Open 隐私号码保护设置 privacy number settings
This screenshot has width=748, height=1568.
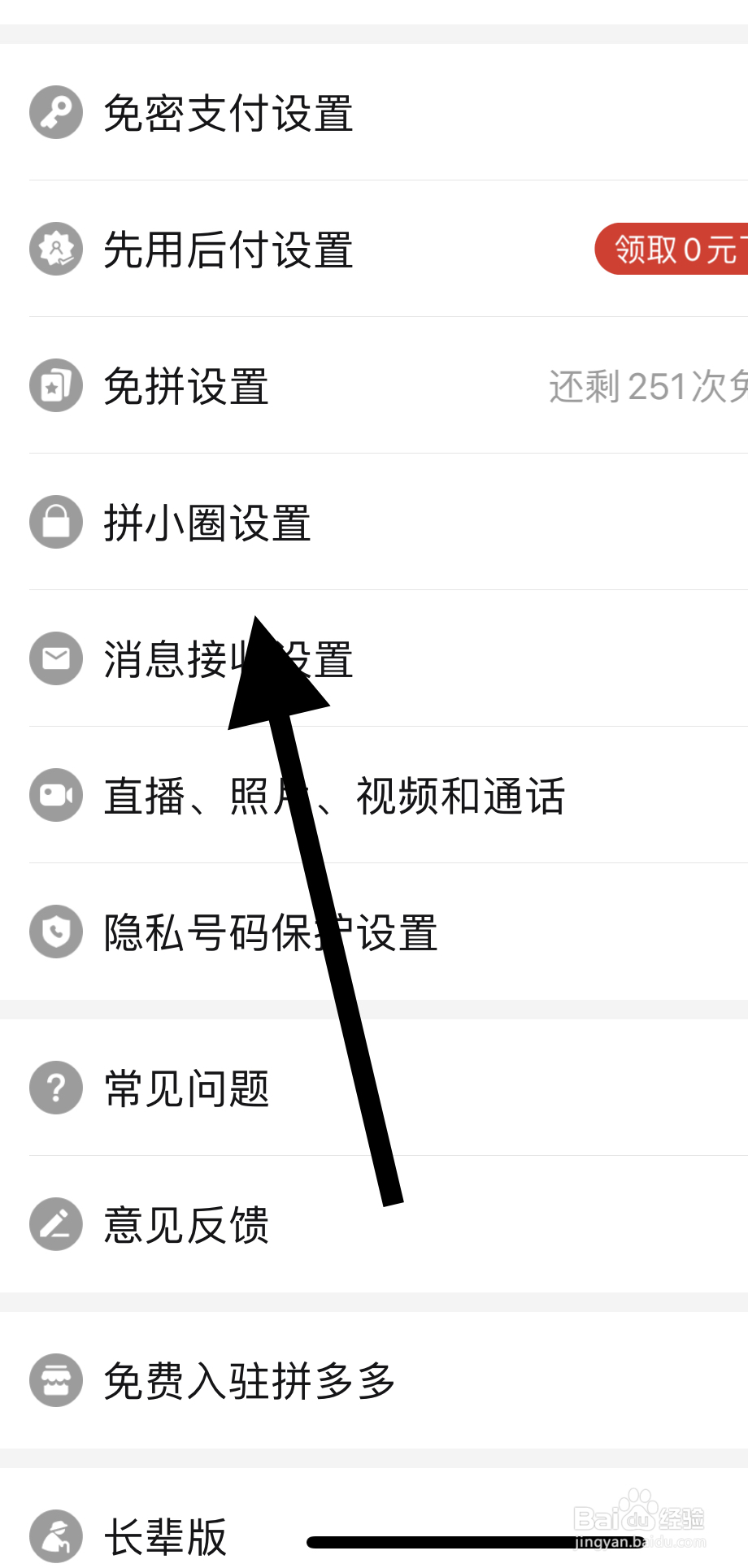pyautogui.click(x=271, y=934)
